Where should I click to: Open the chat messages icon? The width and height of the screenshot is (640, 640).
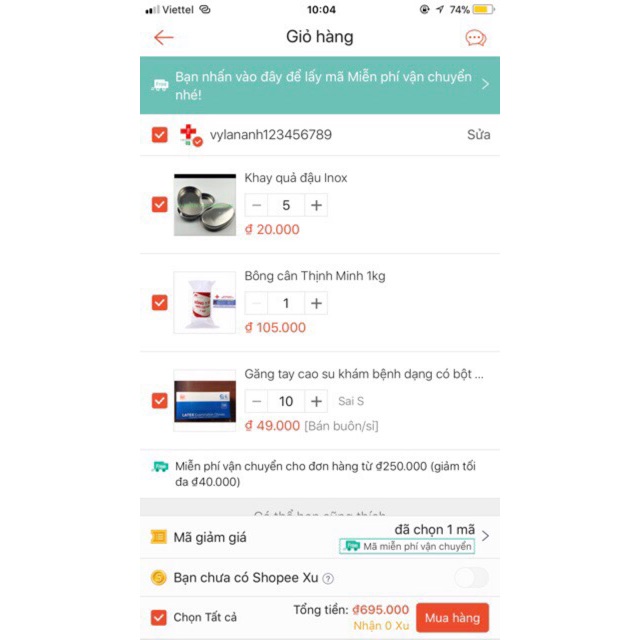pos(476,38)
